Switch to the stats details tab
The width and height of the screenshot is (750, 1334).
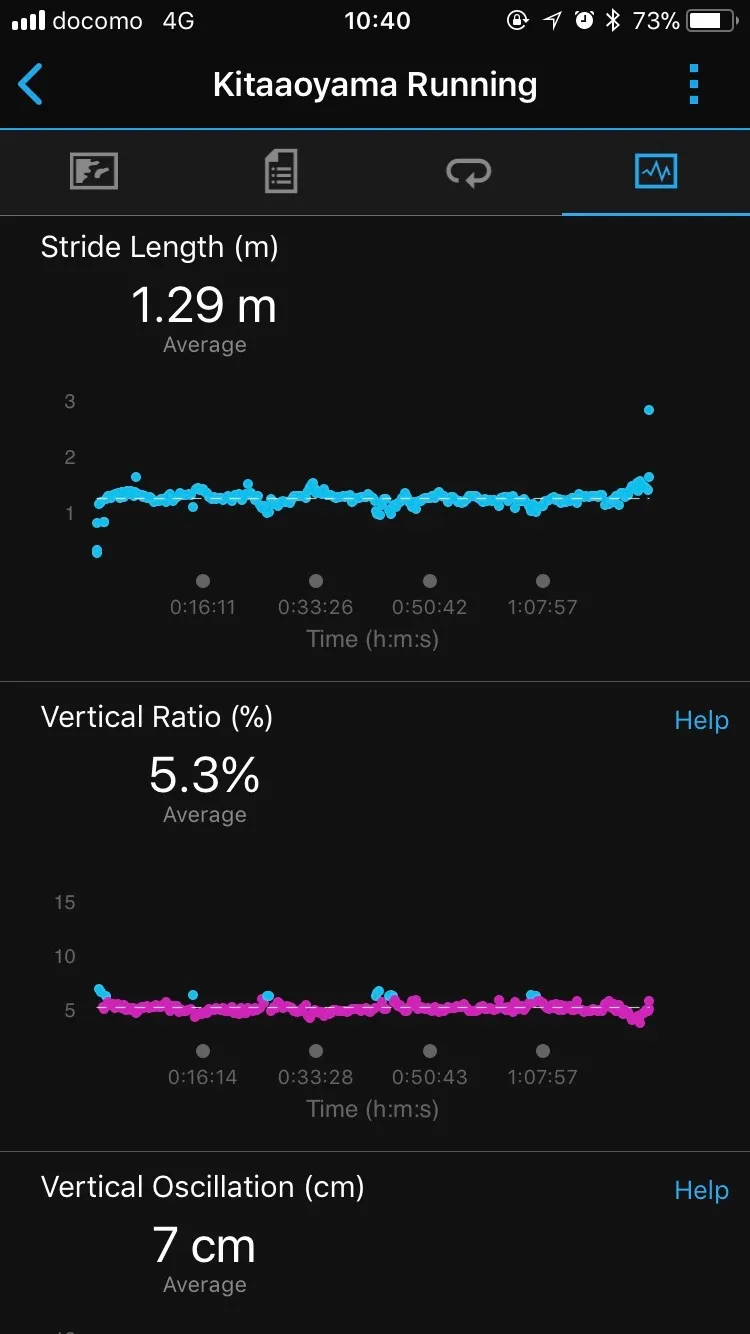pyautogui.click(x=281, y=172)
